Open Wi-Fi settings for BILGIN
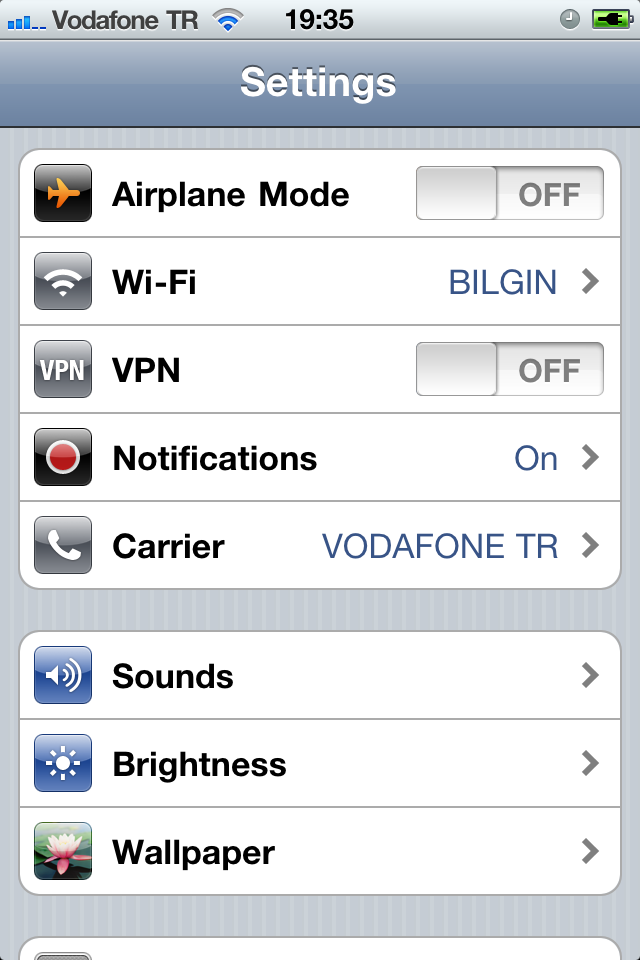Viewport: 640px width, 960px height. pos(320,282)
